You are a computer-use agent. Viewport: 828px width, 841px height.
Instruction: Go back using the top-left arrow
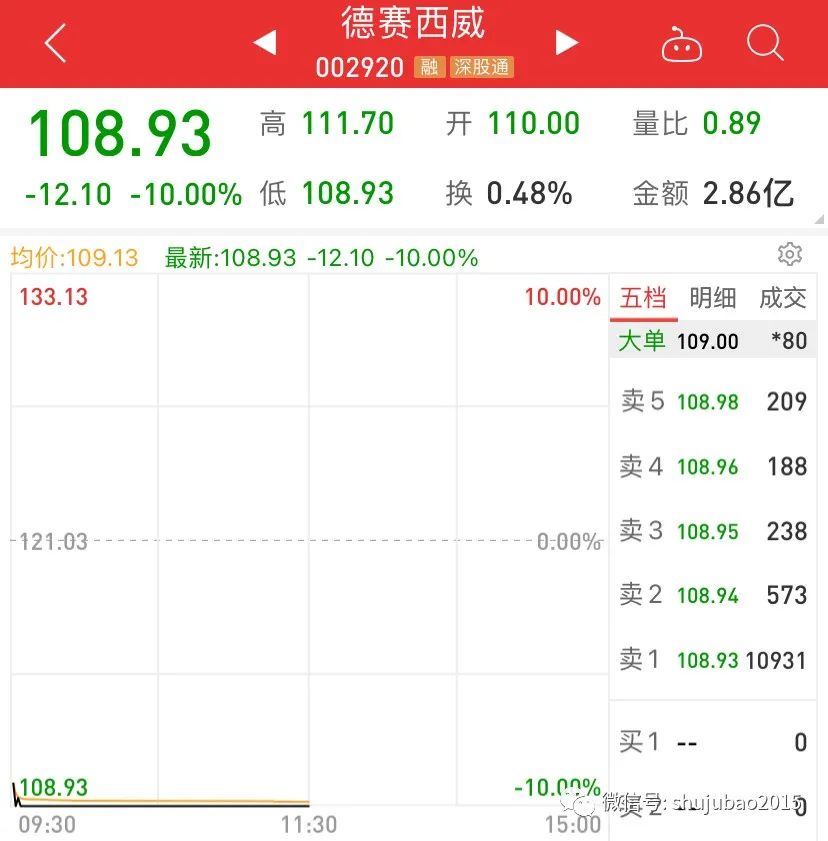(55, 44)
